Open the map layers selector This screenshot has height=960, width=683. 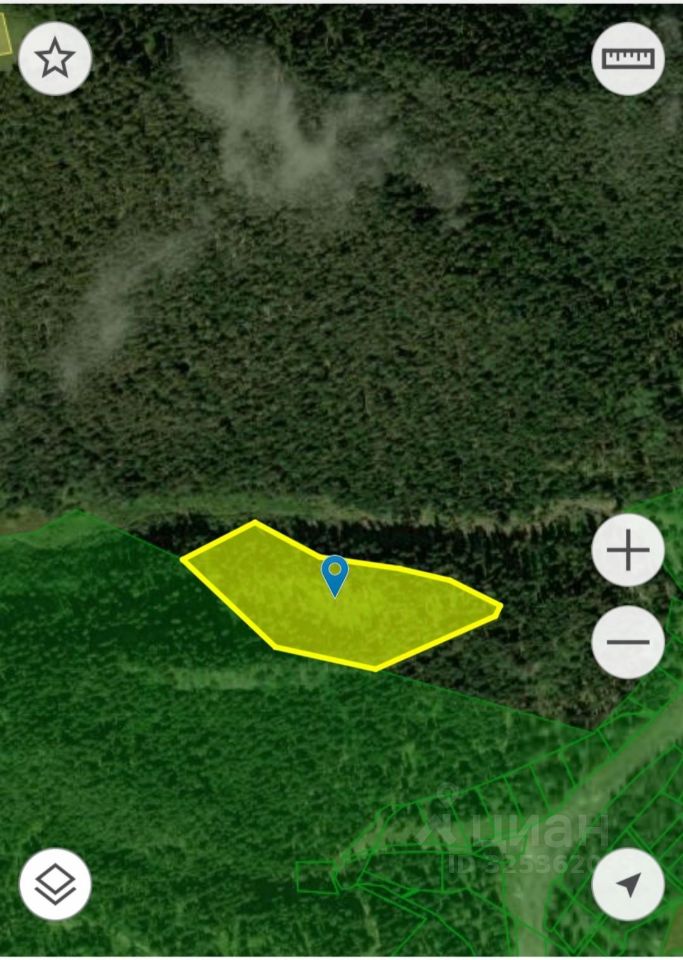tap(55, 884)
